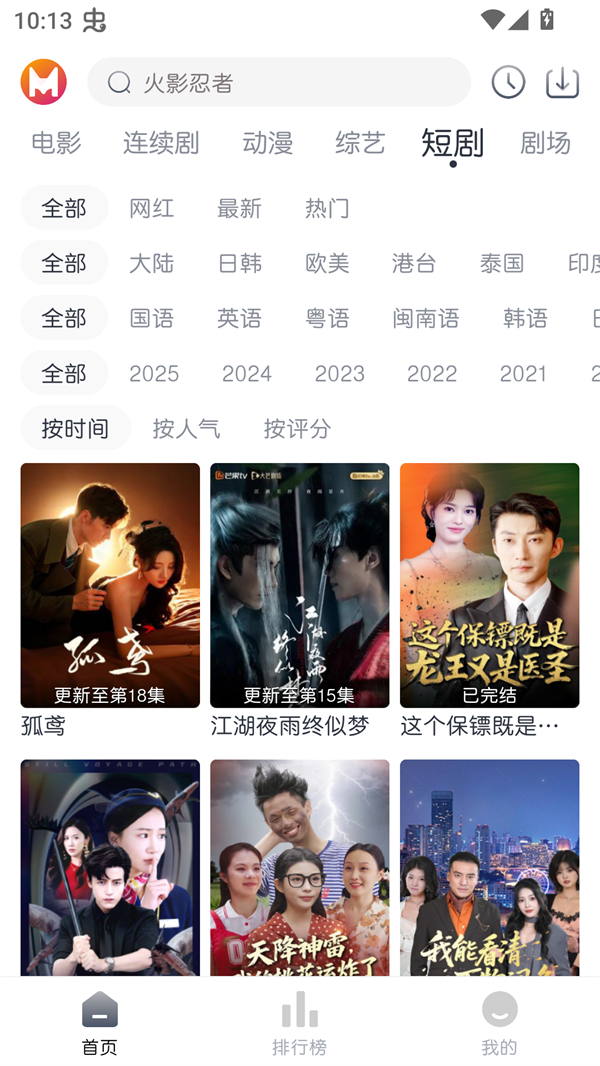Image resolution: width=600 pixels, height=1066 pixels.
Task: Go to the 排行榜 tab
Action: tap(300, 1024)
